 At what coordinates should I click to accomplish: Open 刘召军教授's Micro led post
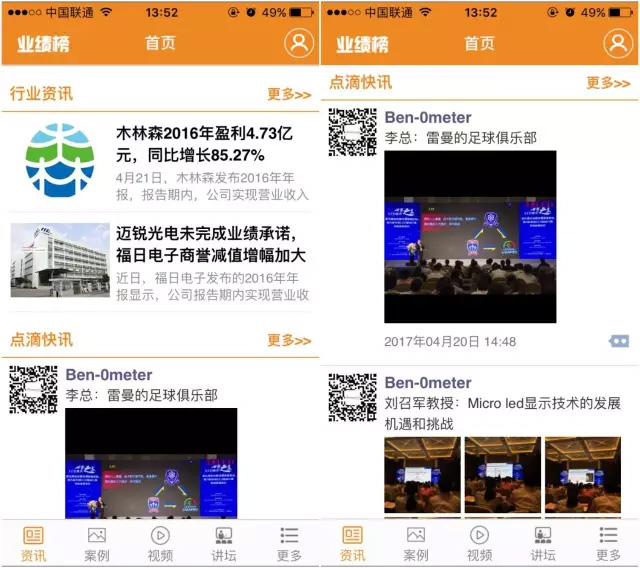click(502, 414)
